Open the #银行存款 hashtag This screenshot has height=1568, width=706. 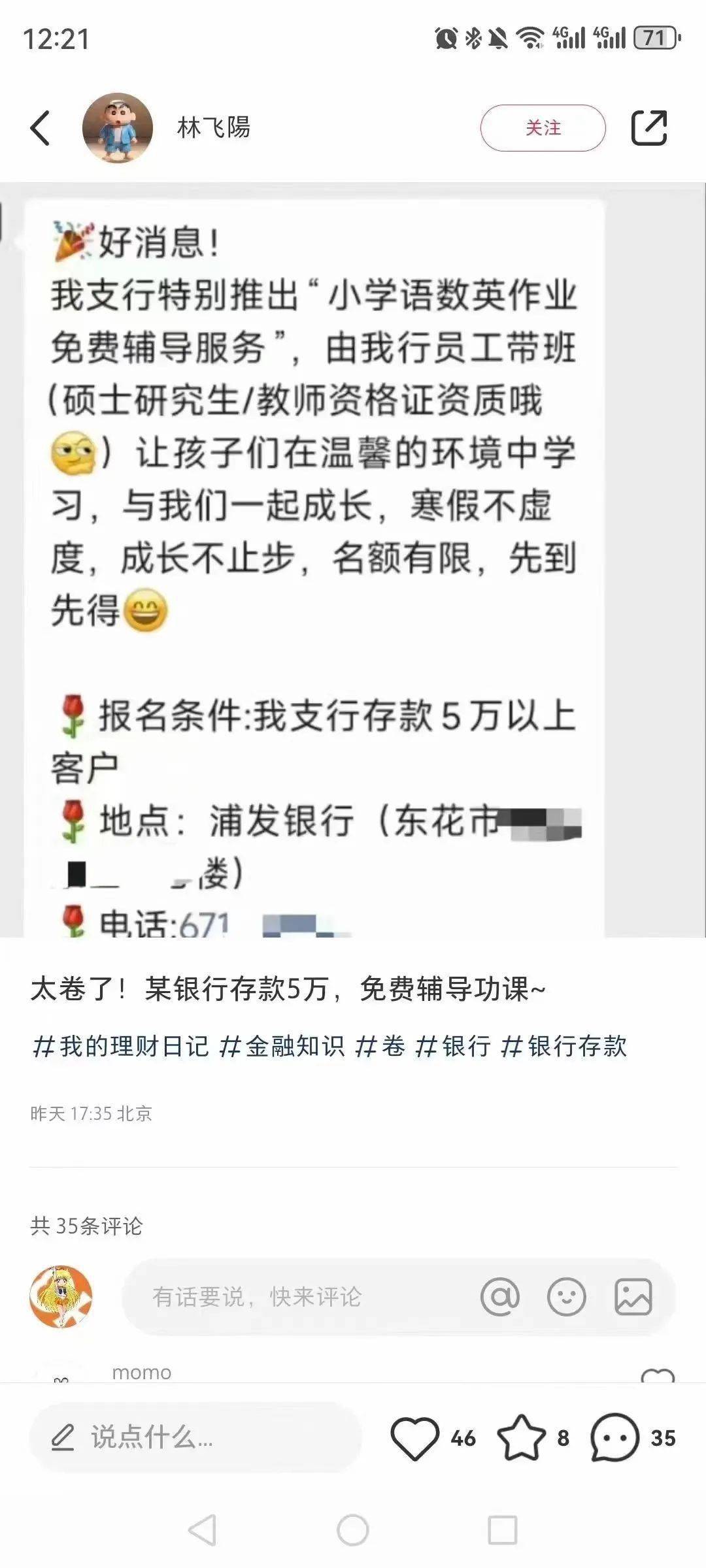564,1046
